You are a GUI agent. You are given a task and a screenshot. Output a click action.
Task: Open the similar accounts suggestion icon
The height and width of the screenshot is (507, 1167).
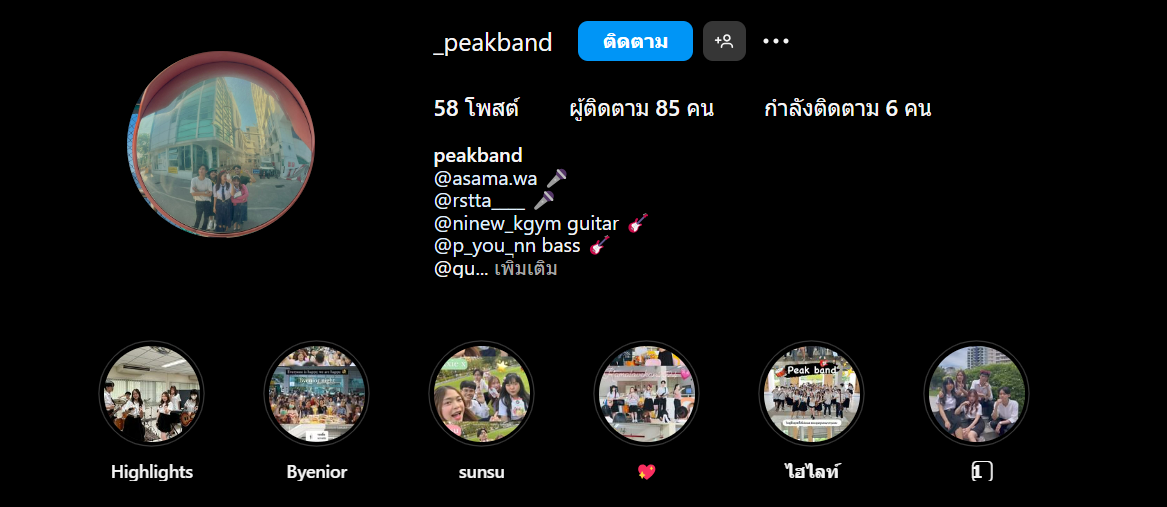(x=724, y=41)
